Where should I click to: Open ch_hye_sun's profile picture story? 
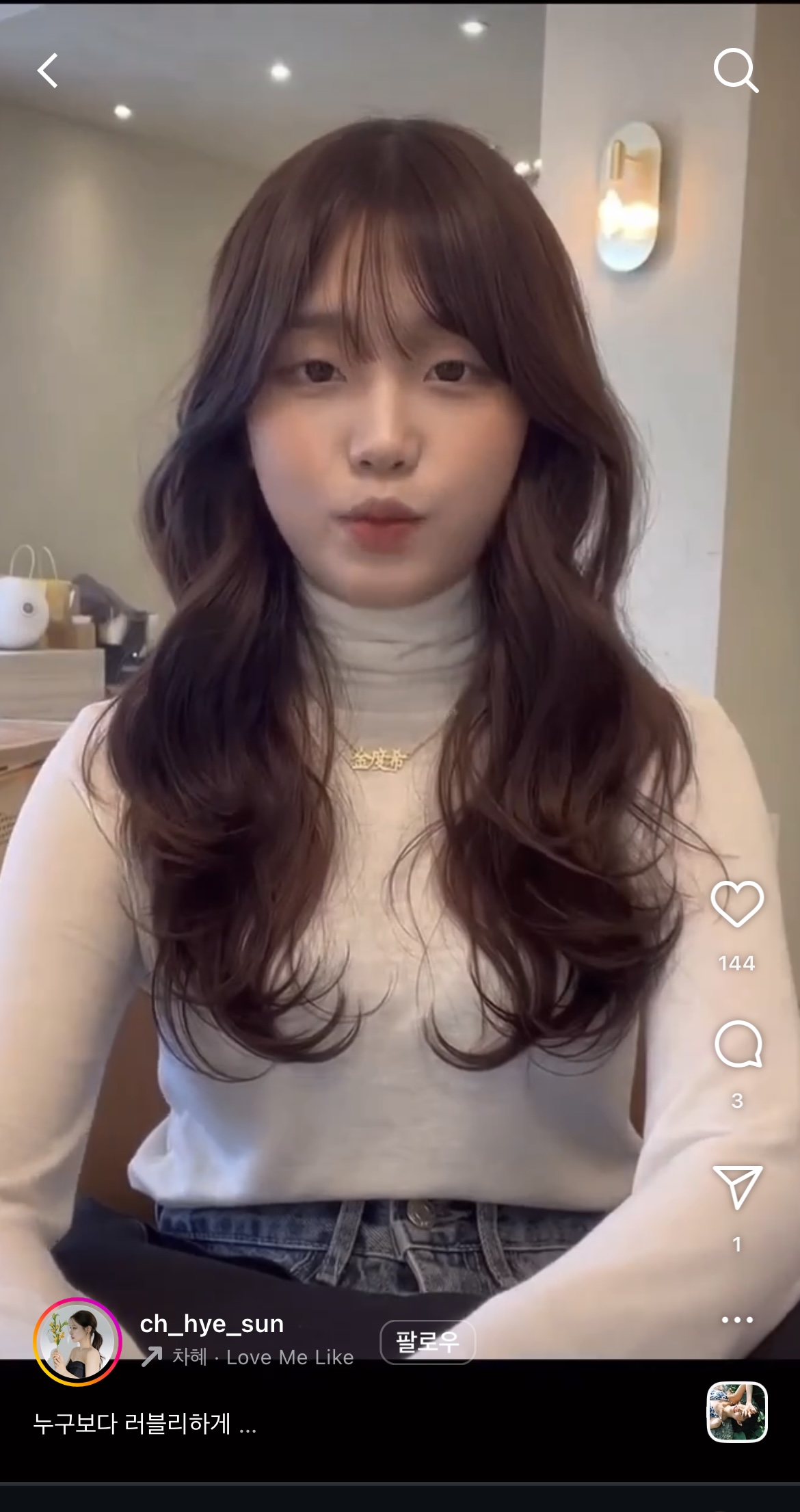pos(77,1342)
